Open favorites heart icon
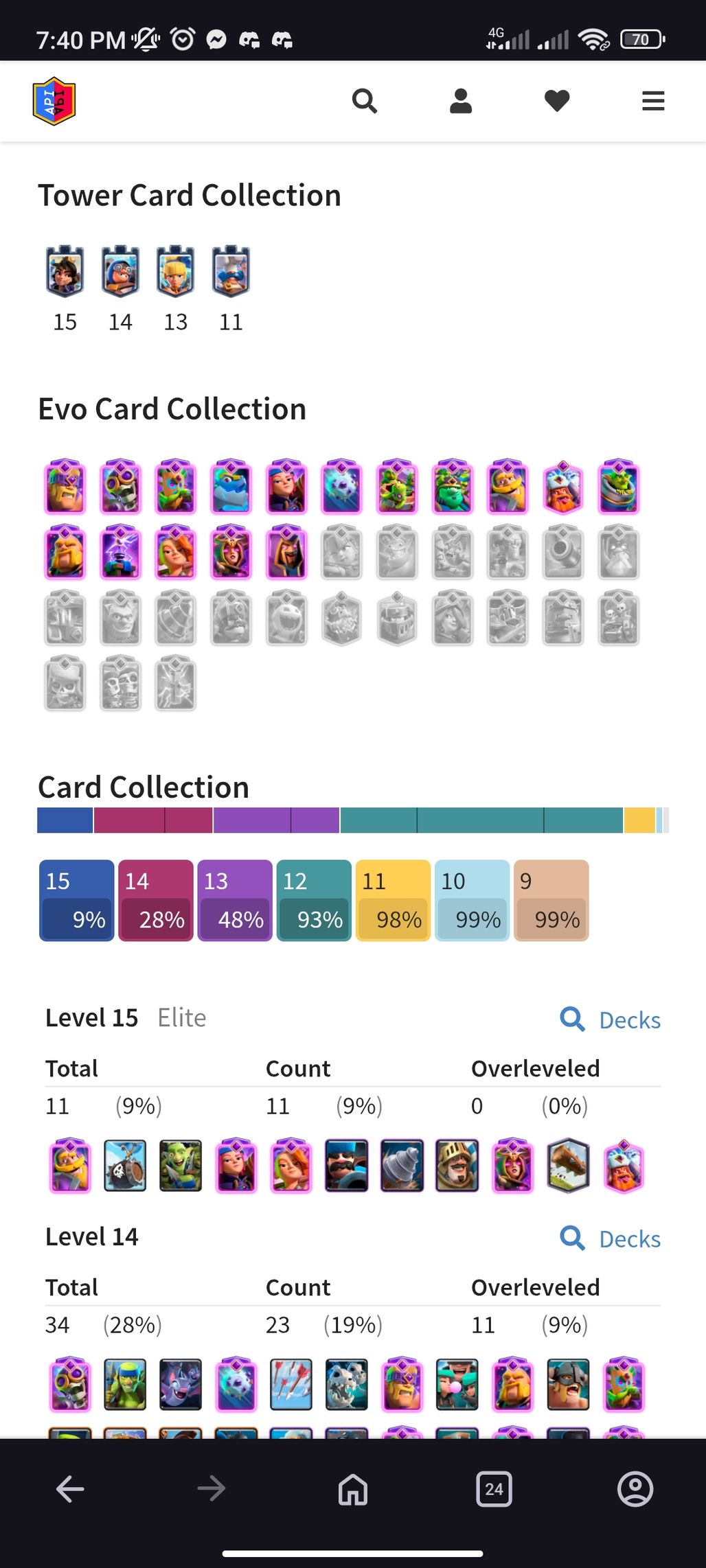The height and width of the screenshot is (1568, 706). pyautogui.click(x=556, y=101)
